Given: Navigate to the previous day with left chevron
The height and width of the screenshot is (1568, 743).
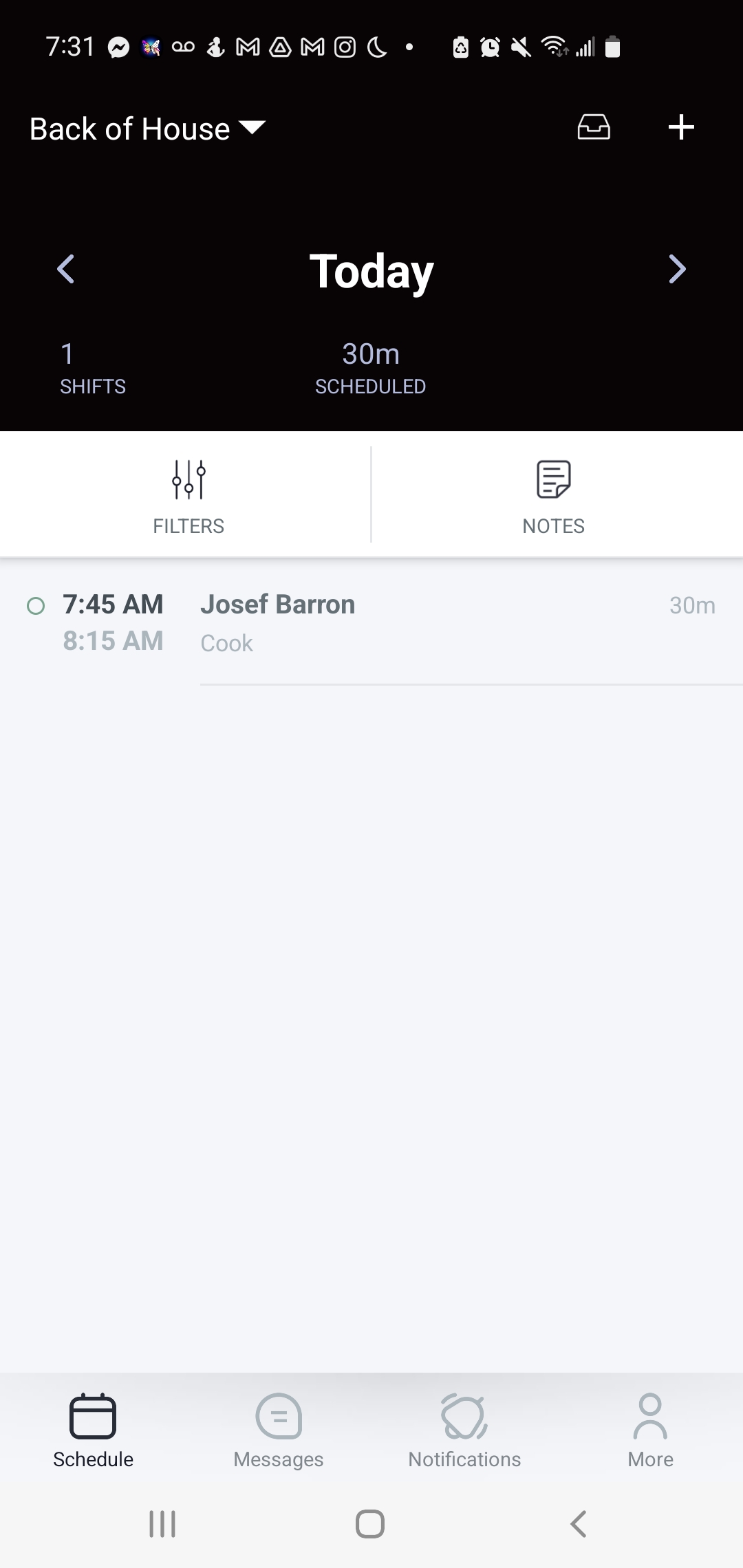Looking at the screenshot, I should tap(65, 270).
